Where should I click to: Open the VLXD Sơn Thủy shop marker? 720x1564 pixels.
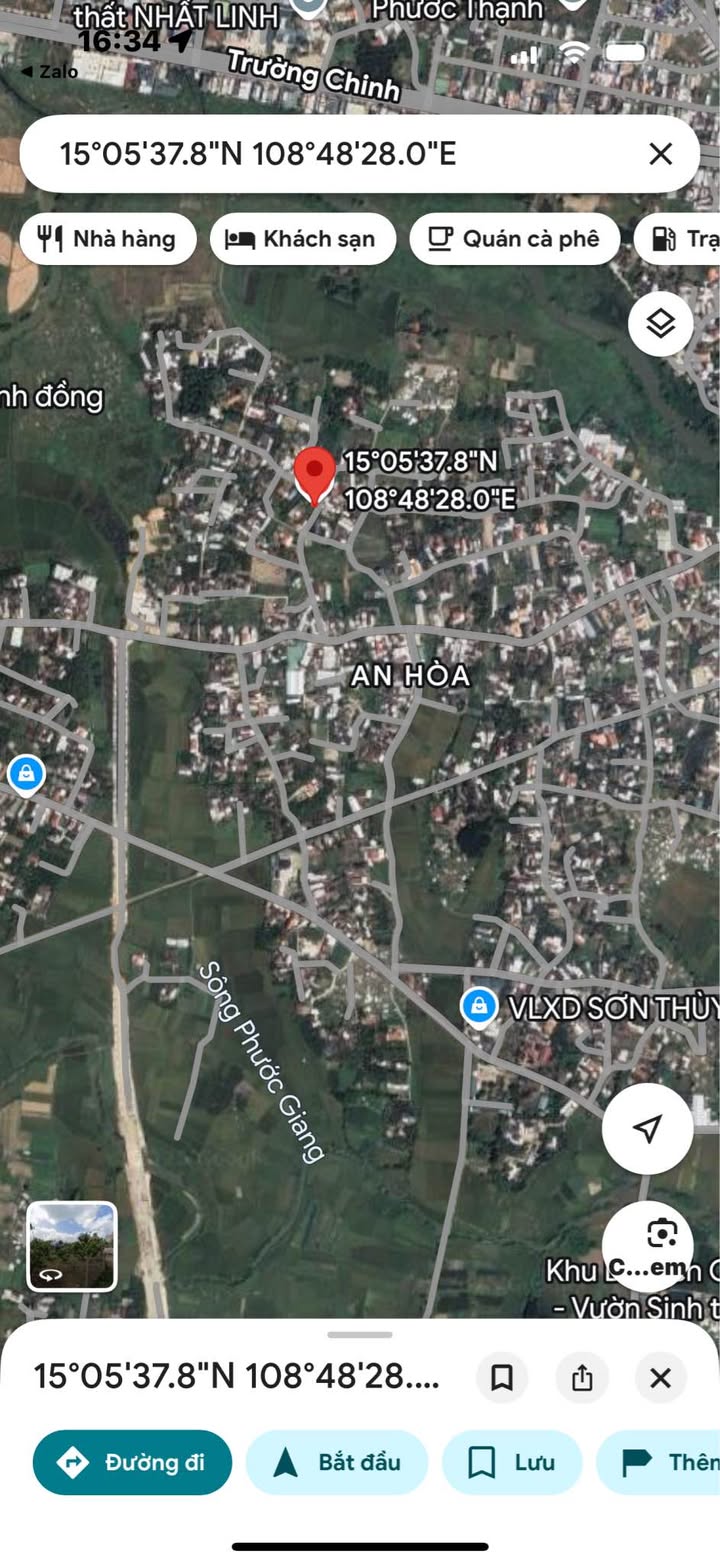(x=480, y=1006)
